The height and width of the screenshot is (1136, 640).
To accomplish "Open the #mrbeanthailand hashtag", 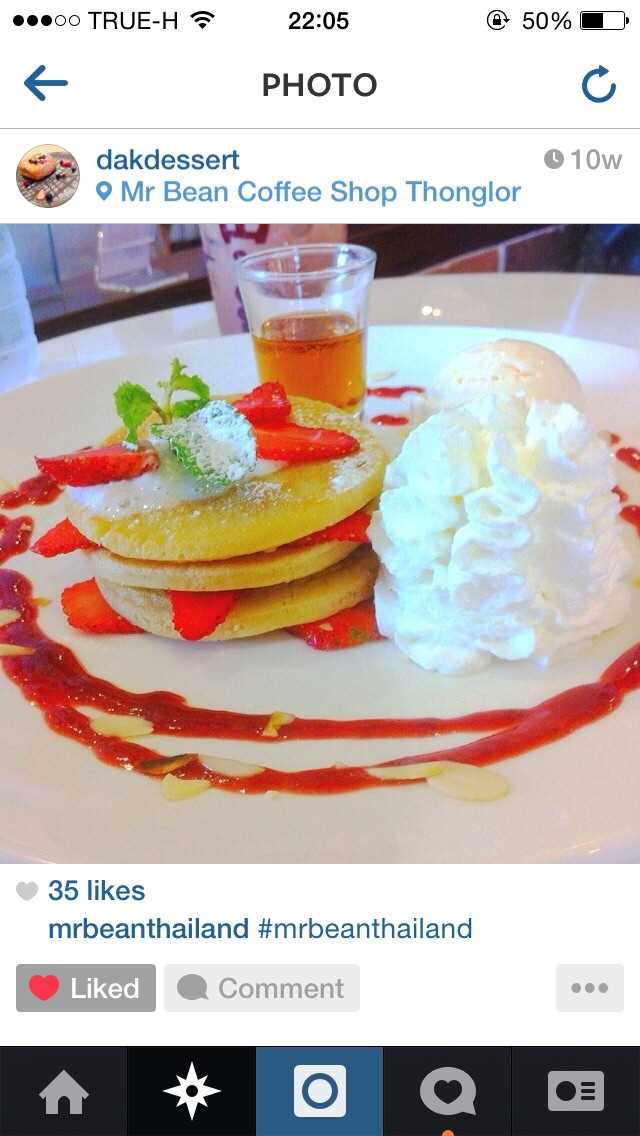I will coord(365,928).
